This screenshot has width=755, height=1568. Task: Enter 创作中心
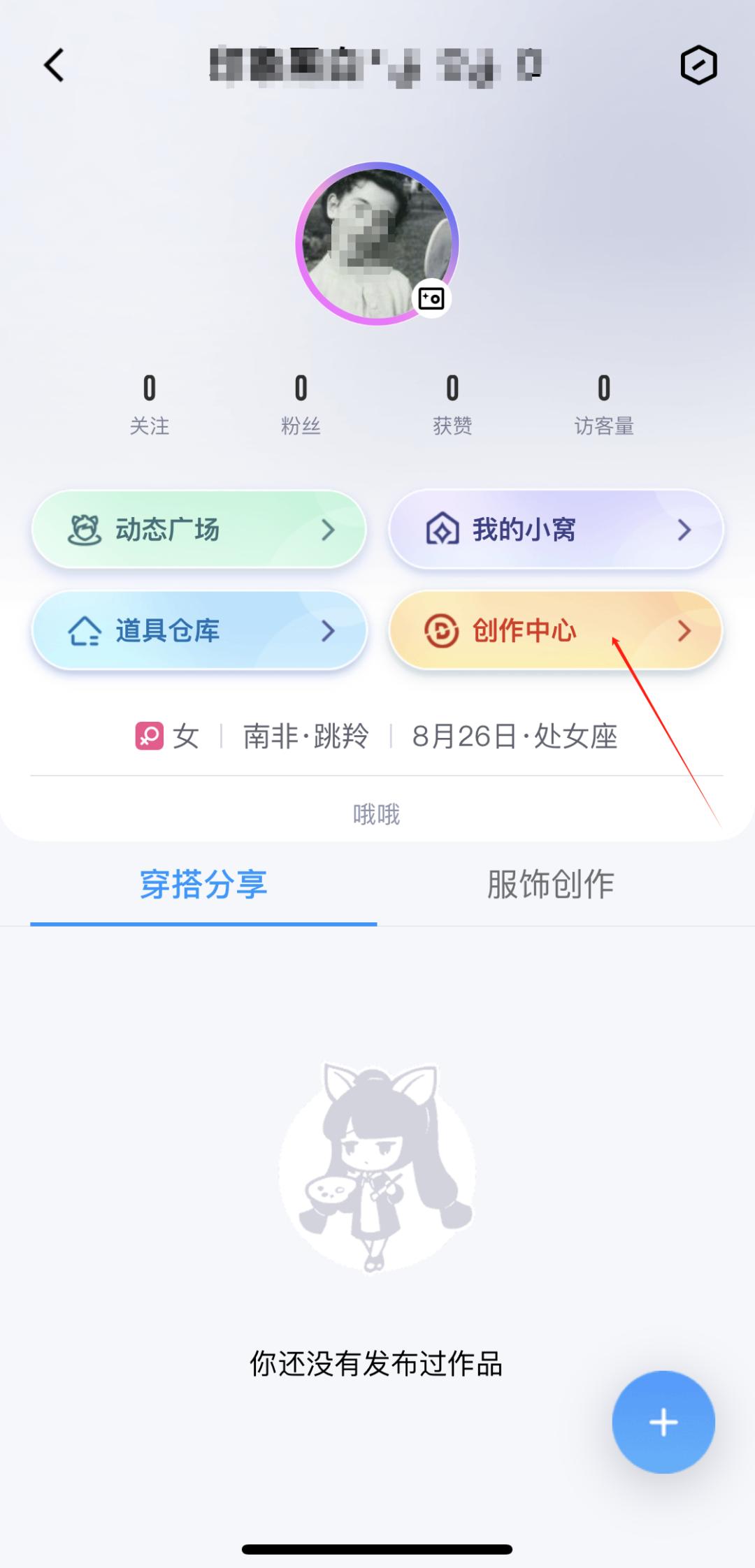click(x=556, y=630)
